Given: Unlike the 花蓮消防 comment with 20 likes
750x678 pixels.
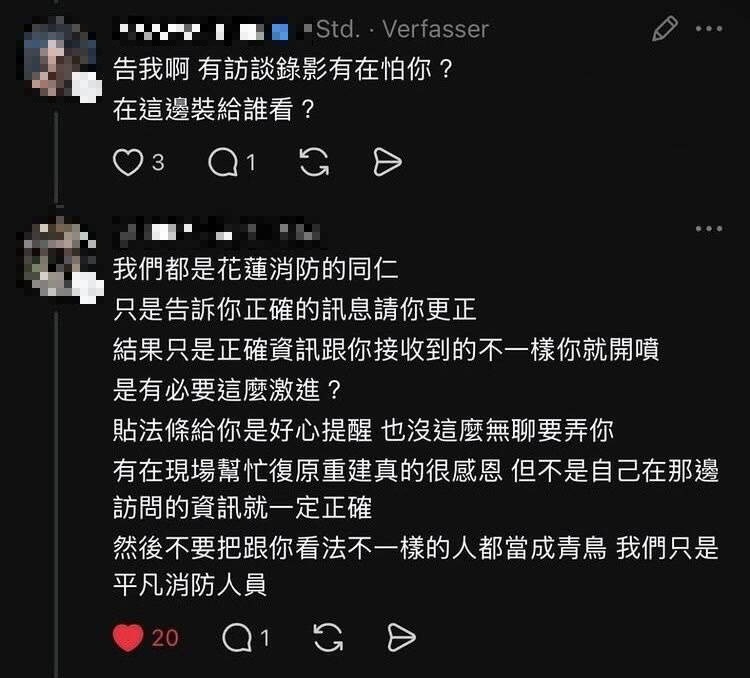Looking at the screenshot, I should coord(128,637).
